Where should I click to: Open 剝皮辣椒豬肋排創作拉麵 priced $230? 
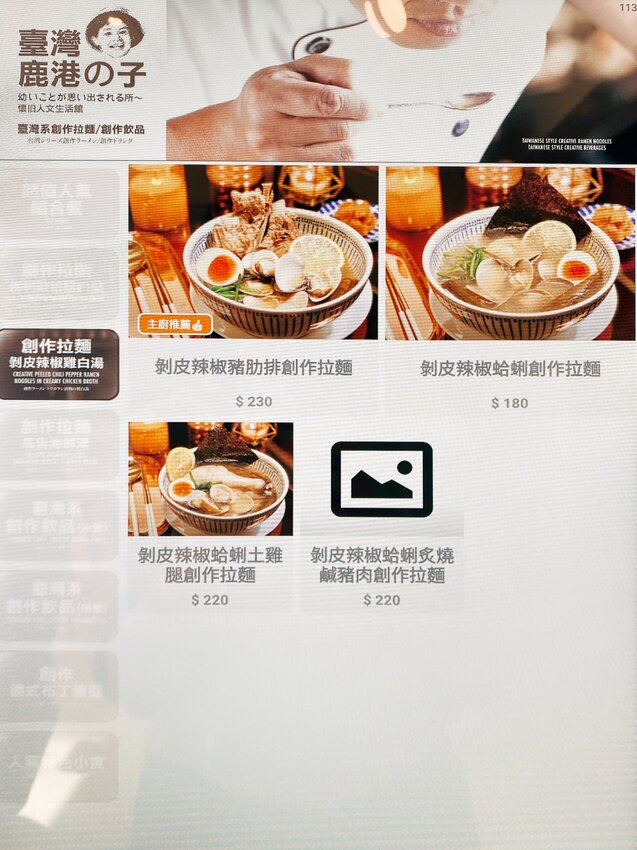(x=253, y=287)
